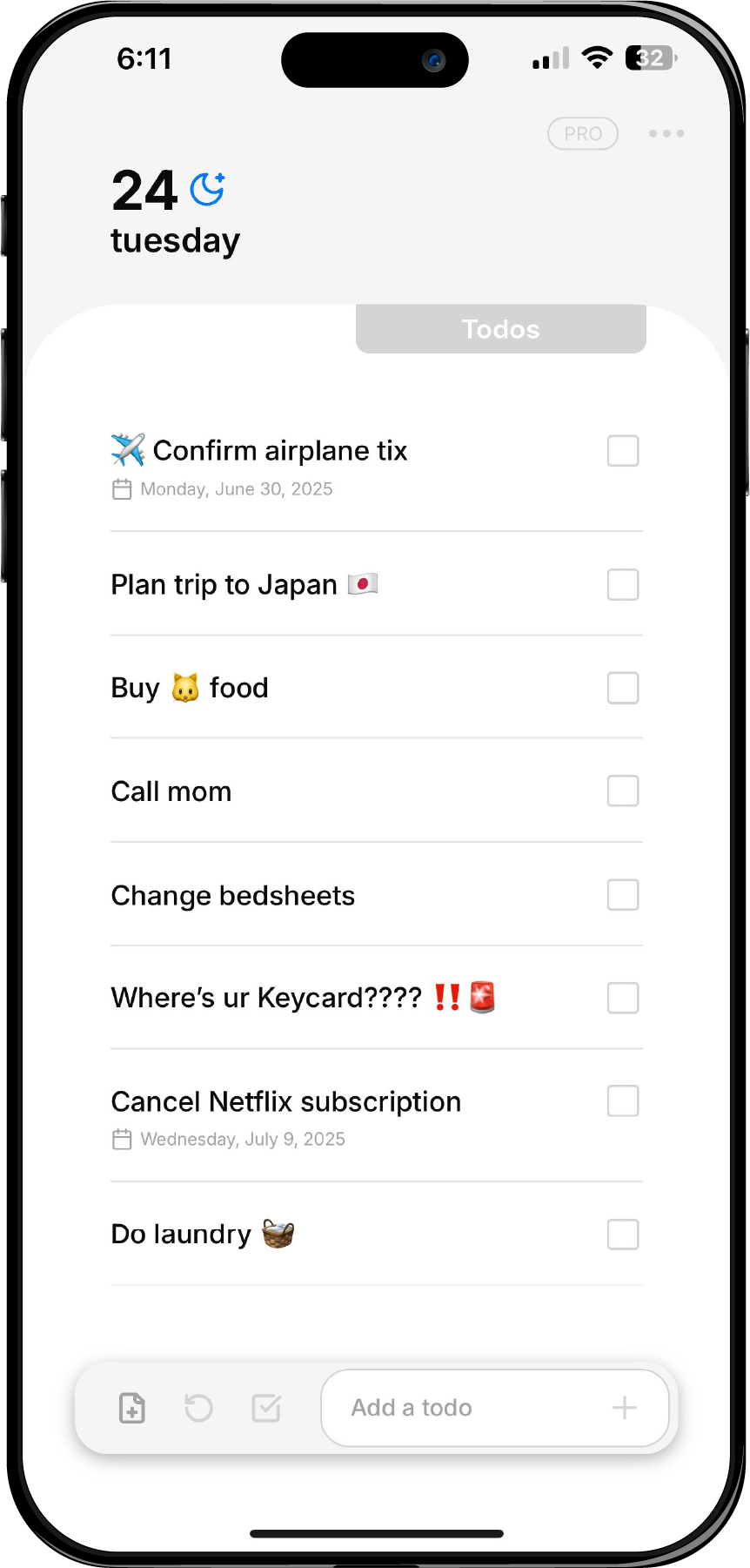Tap the new note page icon
The height and width of the screenshot is (1568, 750).
tap(132, 1408)
